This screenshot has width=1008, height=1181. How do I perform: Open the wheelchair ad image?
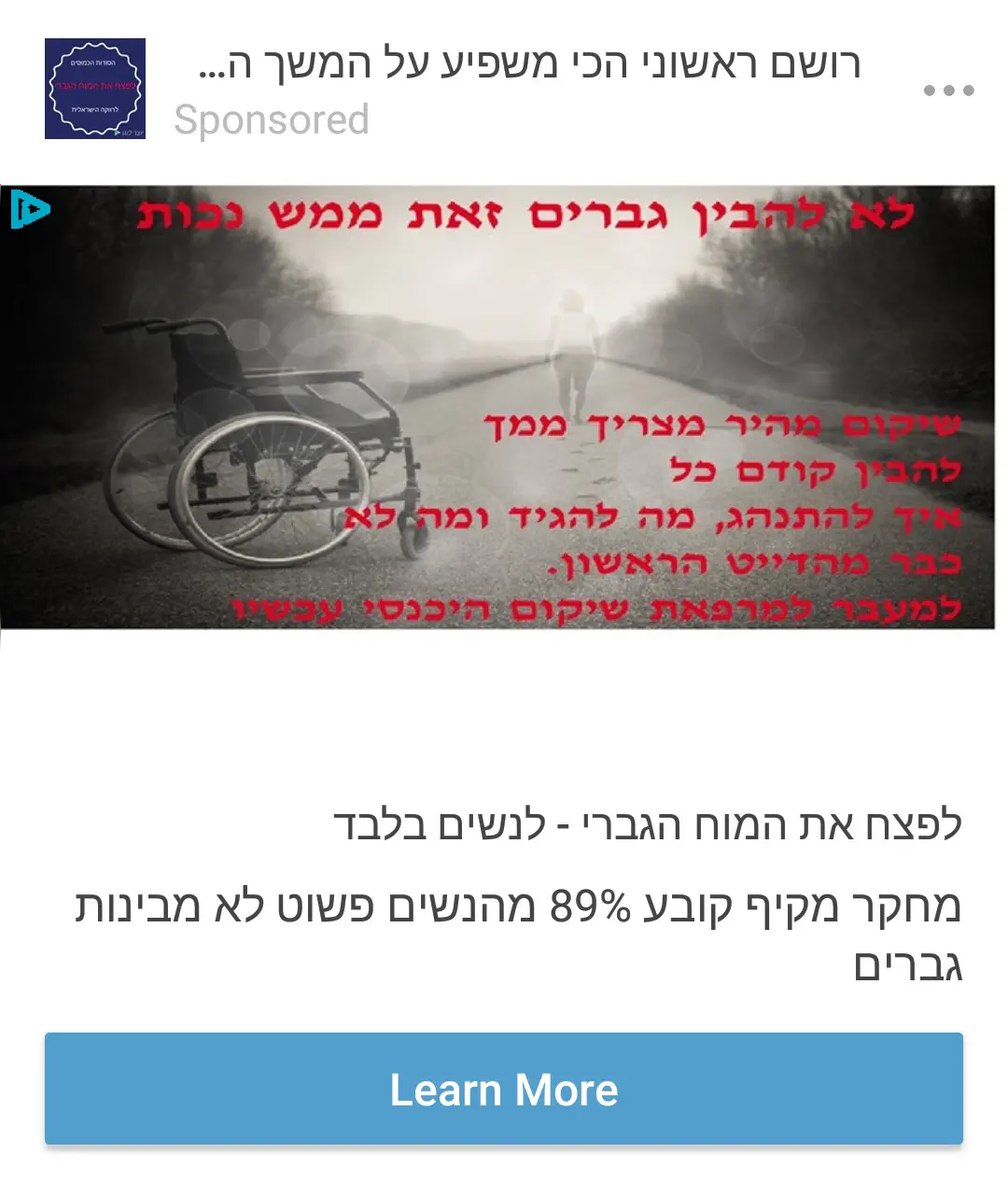(x=504, y=407)
